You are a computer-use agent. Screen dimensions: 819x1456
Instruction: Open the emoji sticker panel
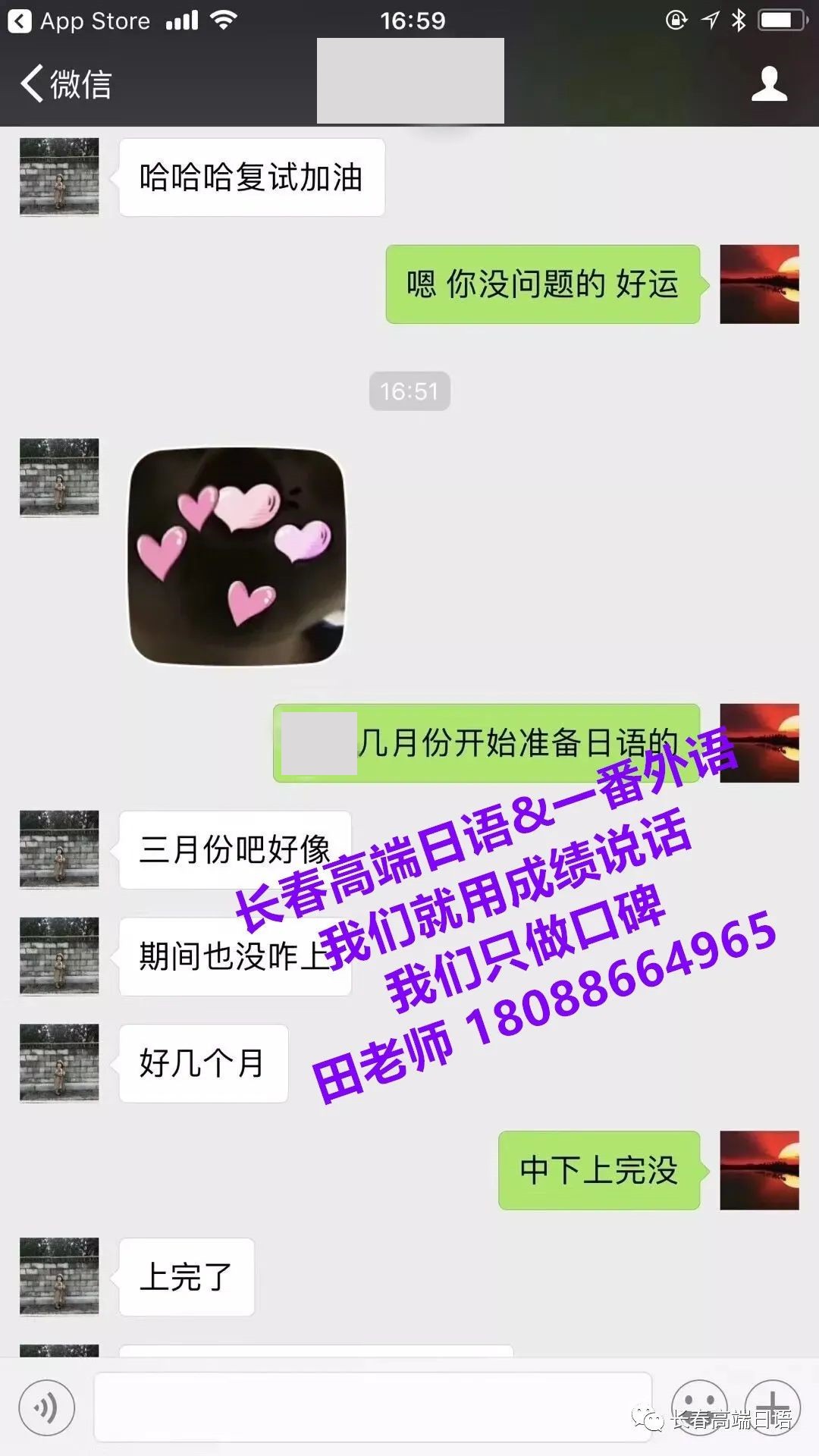(x=699, y=1407)
